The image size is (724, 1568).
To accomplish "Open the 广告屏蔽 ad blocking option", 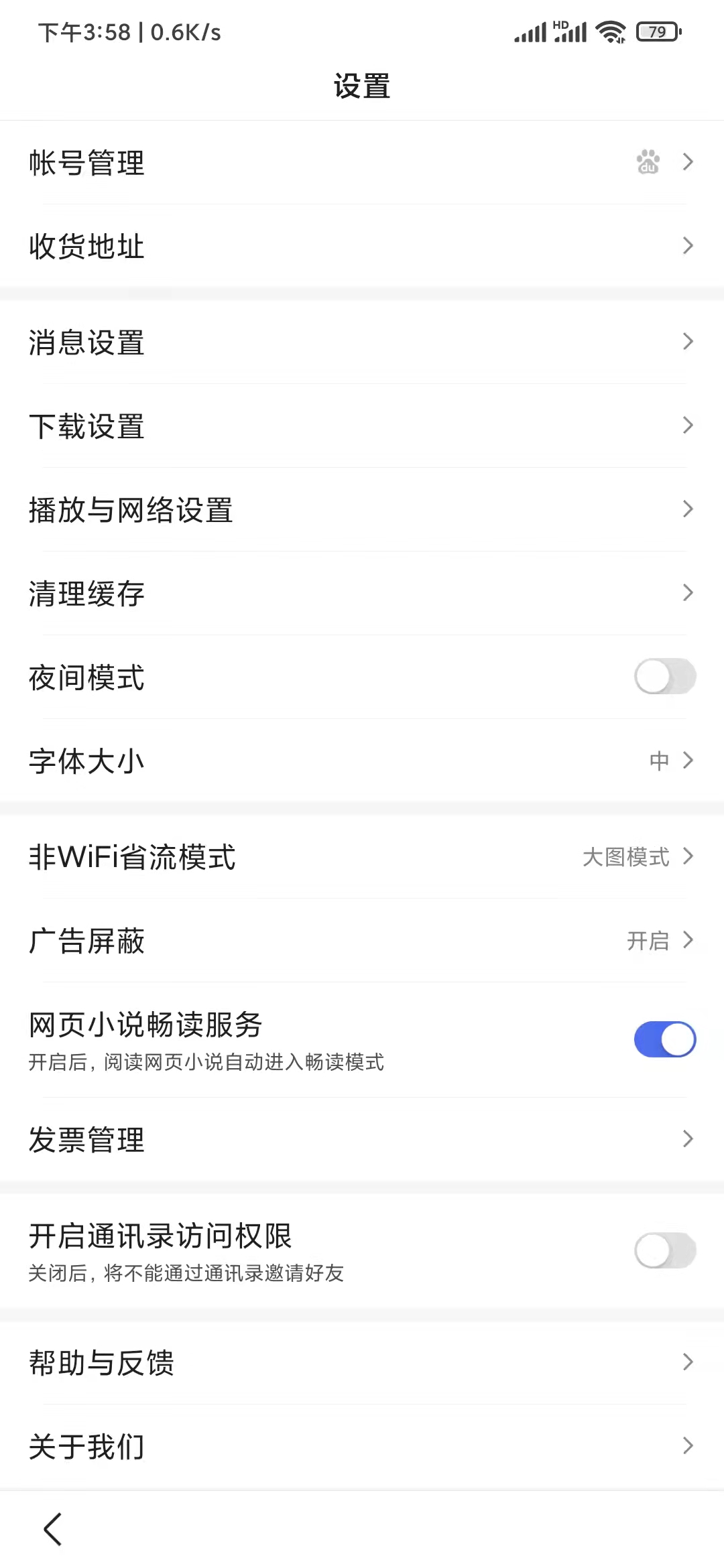I will 362,941.
